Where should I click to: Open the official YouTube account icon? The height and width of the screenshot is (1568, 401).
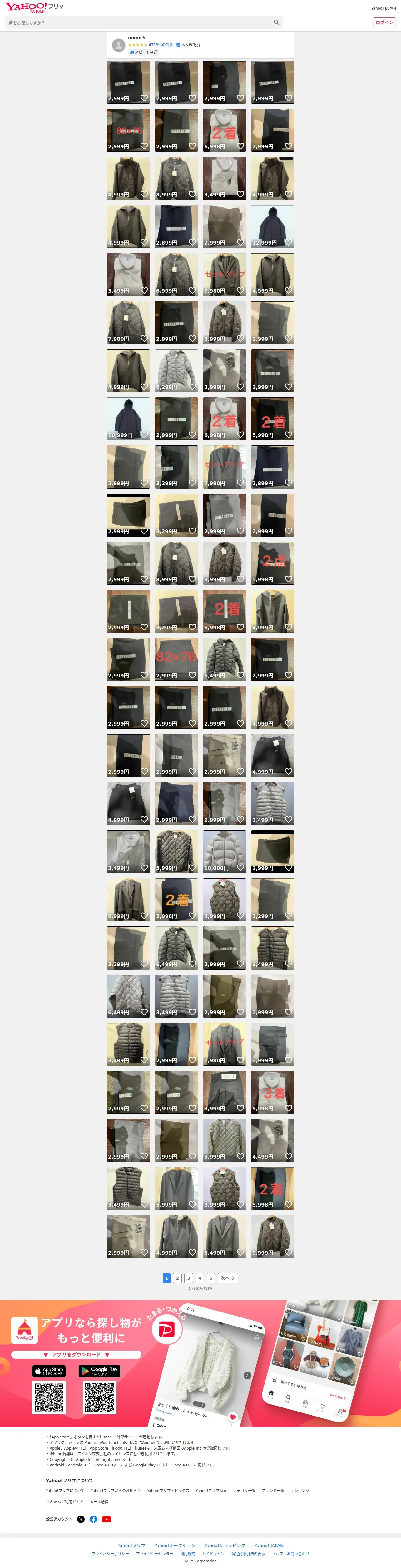click(106, 1519)
